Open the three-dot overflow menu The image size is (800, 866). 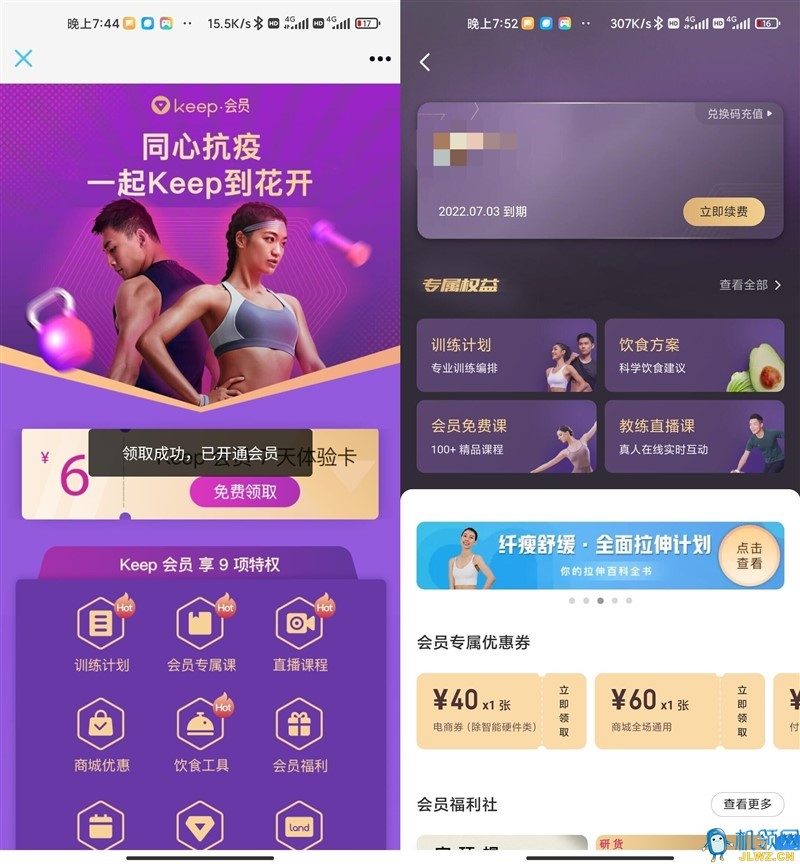coord(380,59)
